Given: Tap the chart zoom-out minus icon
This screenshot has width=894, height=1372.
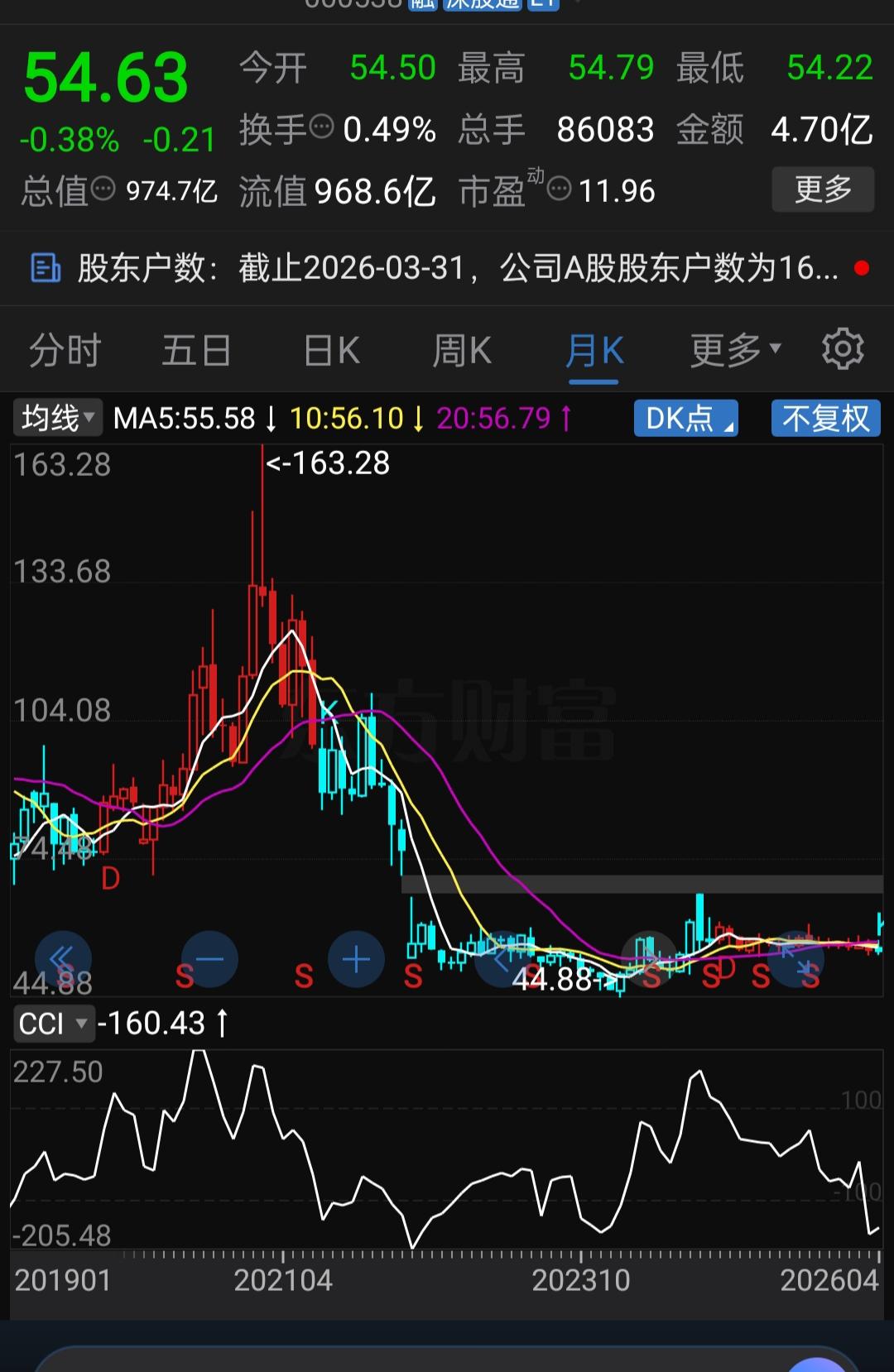Looking at the screenshot, I should coord(209,959).
